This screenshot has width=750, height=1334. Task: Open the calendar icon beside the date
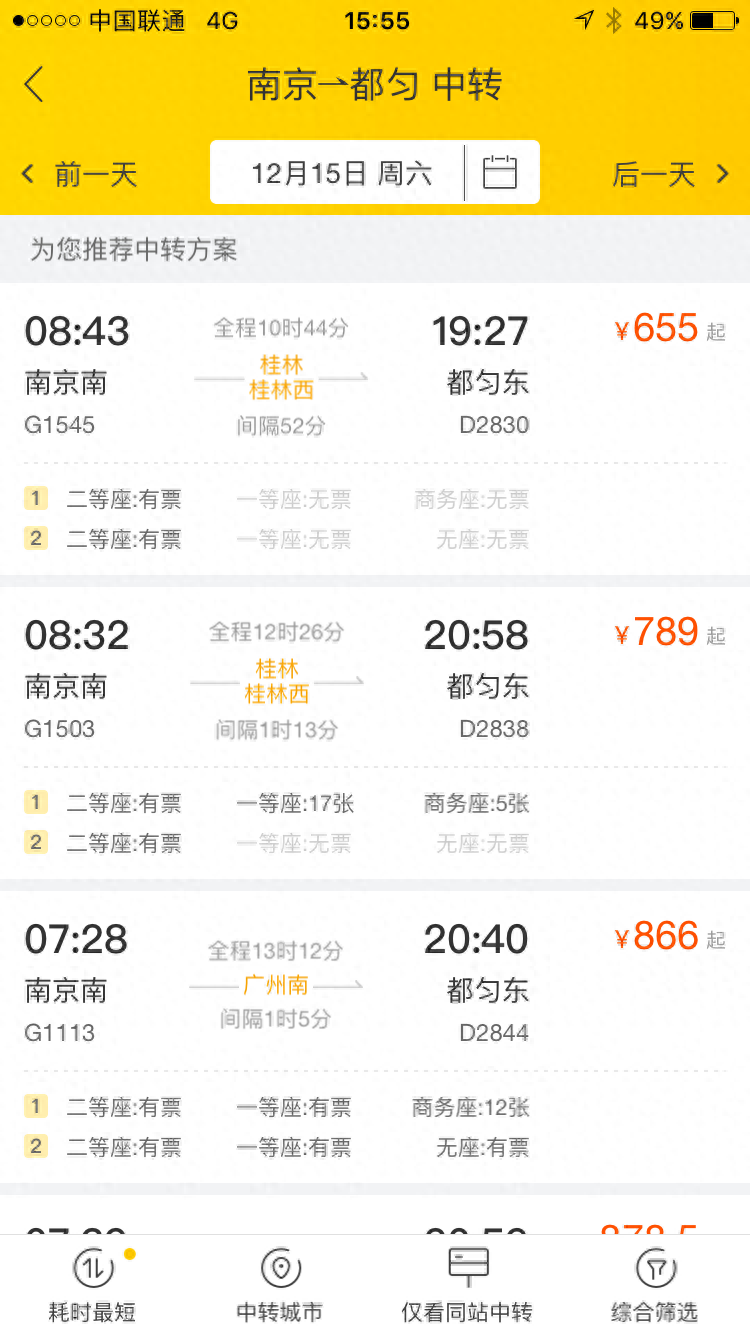[x=500, y=173]
